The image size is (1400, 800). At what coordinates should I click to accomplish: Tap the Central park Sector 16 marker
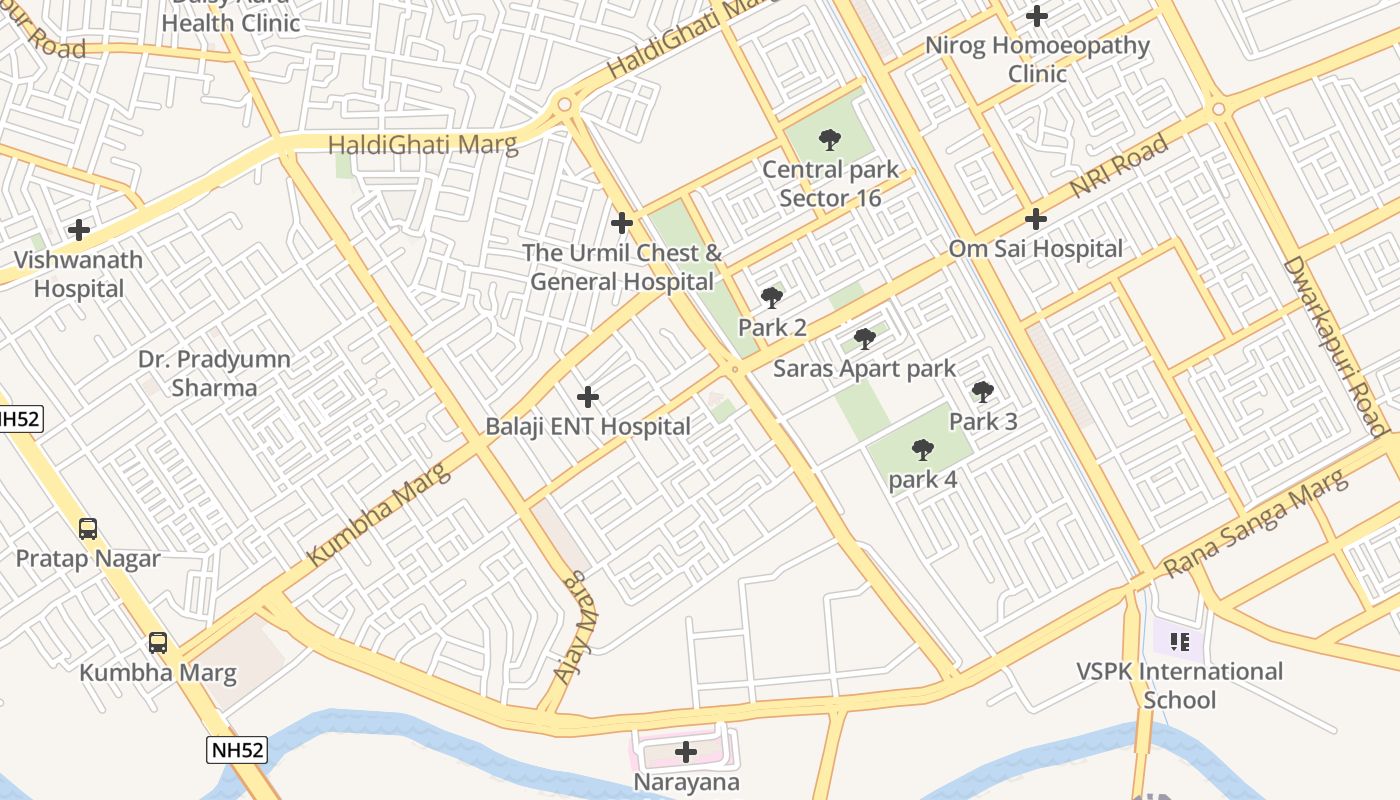coord(829,140)
